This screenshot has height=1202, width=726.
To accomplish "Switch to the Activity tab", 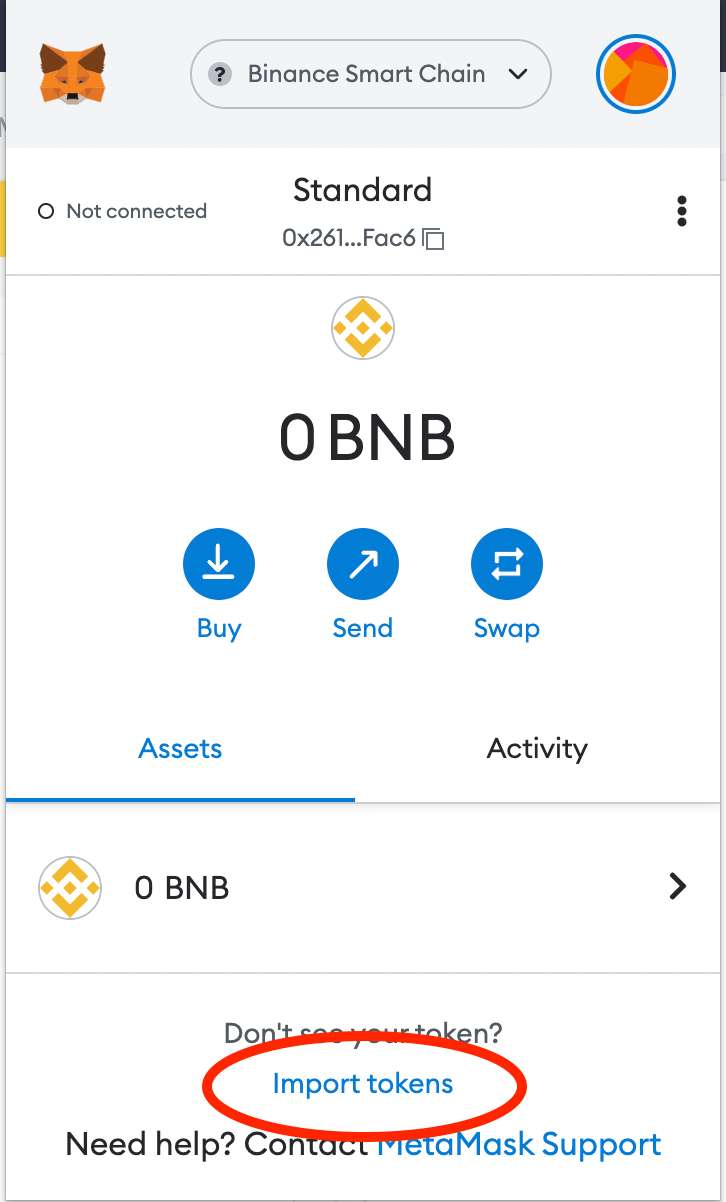I will [x=537, y=748].
